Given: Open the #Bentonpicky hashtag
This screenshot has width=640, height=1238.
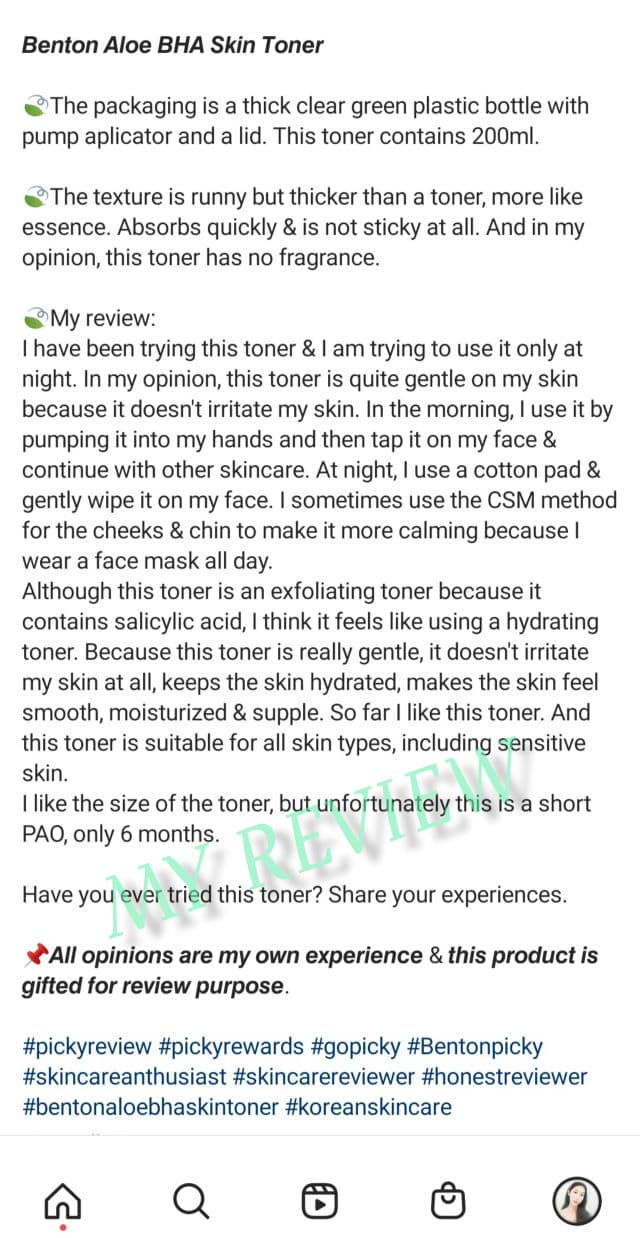Looking at the screenshot, I should point(476,1047).
